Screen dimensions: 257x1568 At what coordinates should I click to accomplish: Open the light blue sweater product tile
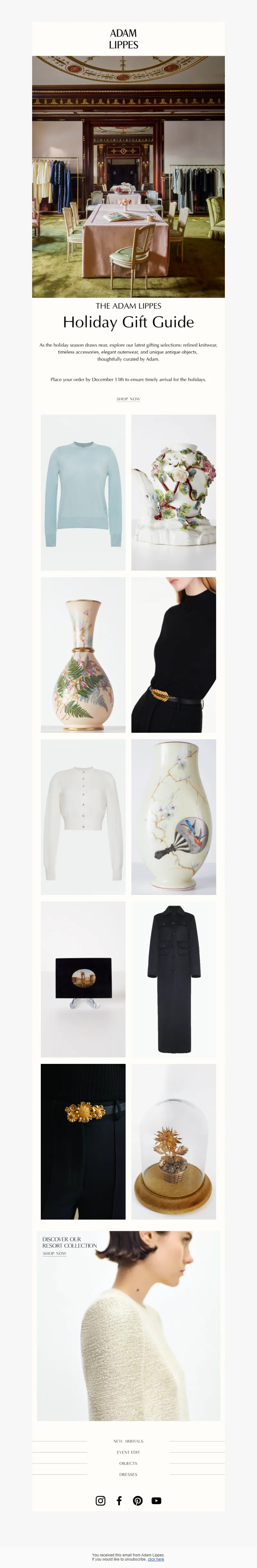coord(83,493)
